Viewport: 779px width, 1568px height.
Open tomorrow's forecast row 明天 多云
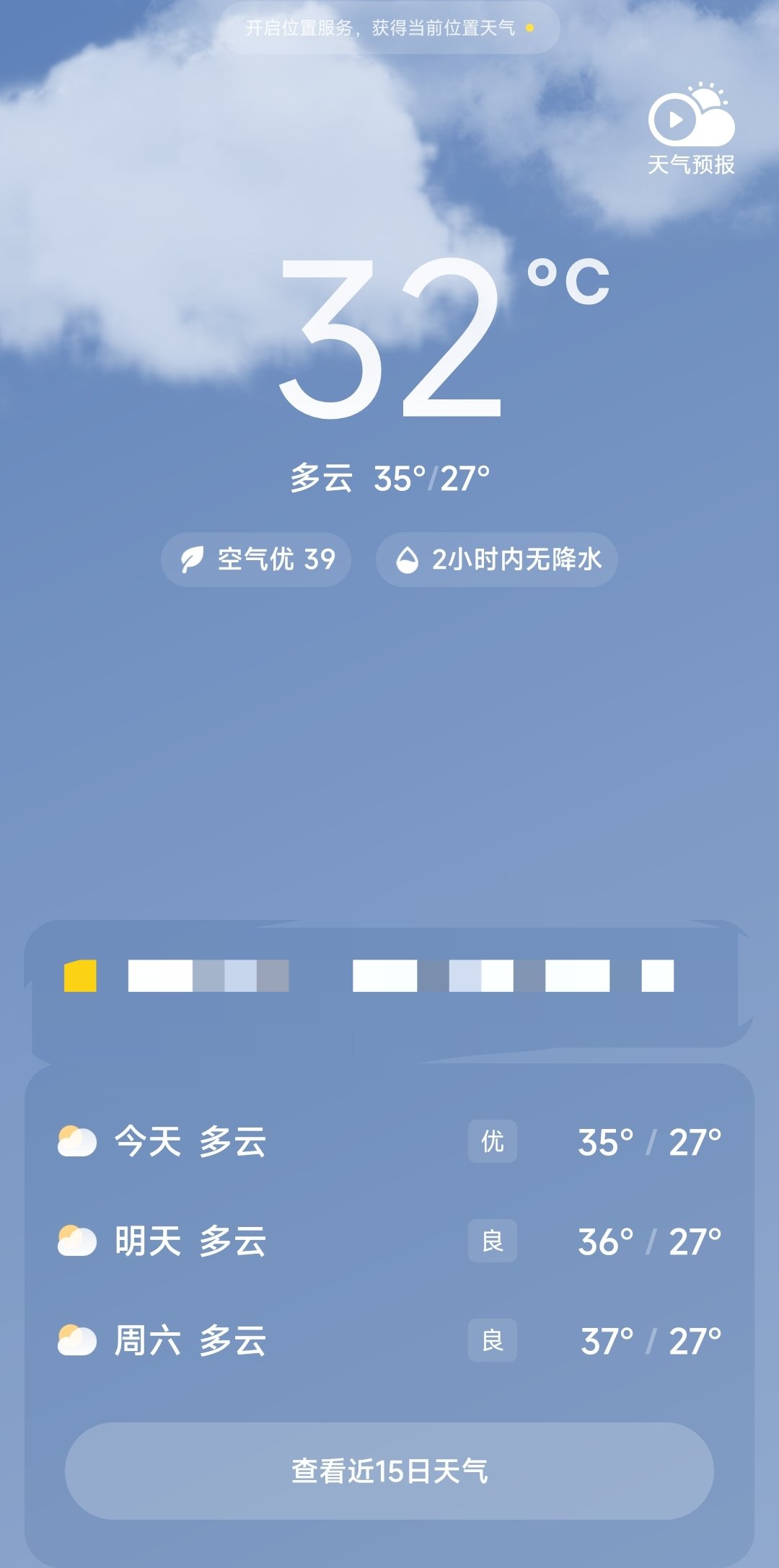389,1241
